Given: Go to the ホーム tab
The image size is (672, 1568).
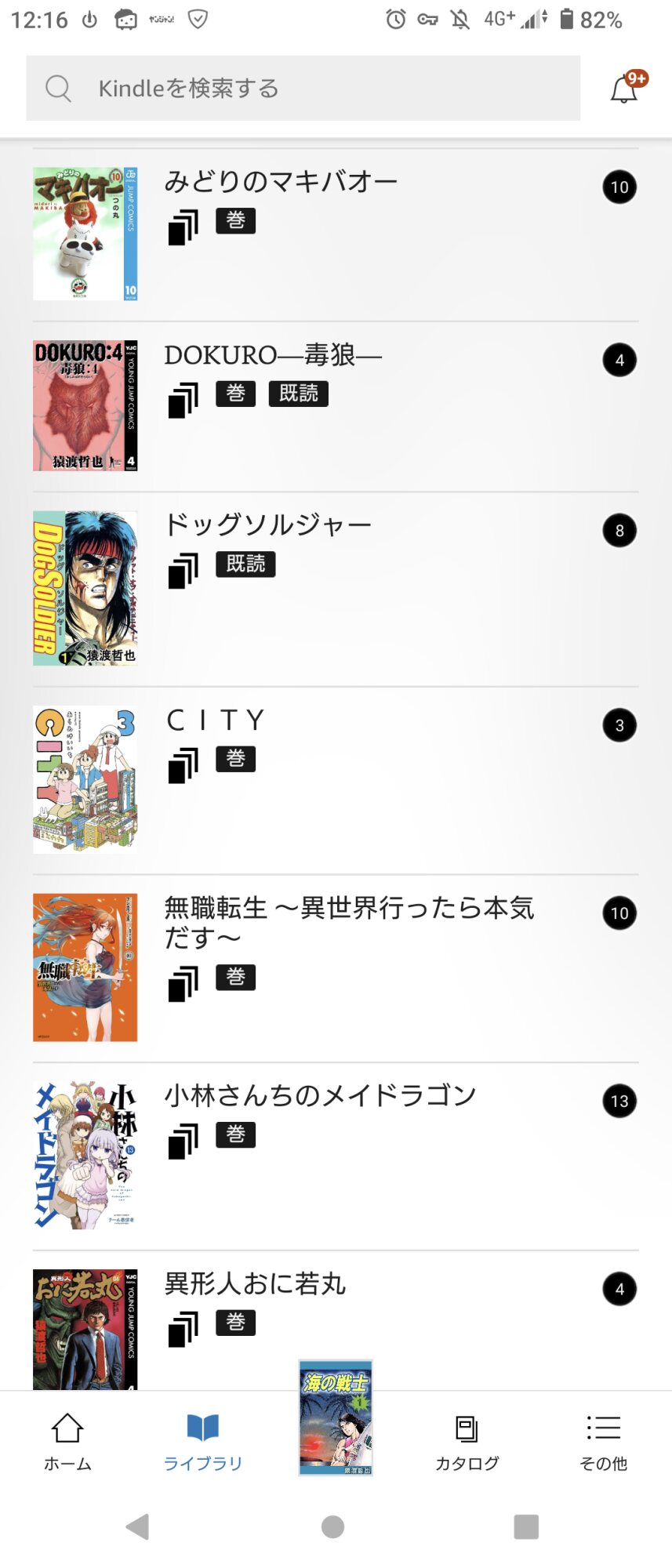Looking at the screenshot, I should 67,1441.
